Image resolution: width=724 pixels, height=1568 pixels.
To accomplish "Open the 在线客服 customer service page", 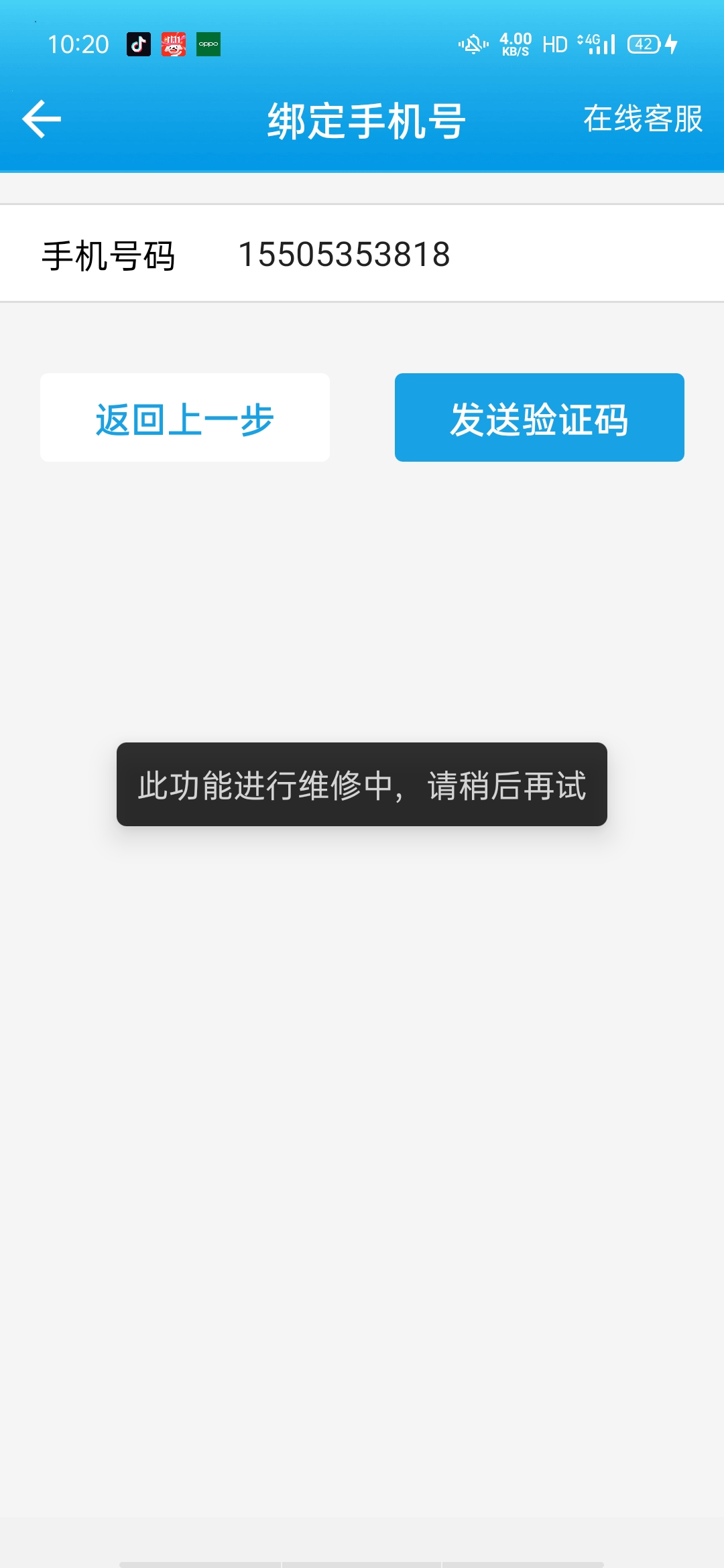I will (x=643, y=121).
